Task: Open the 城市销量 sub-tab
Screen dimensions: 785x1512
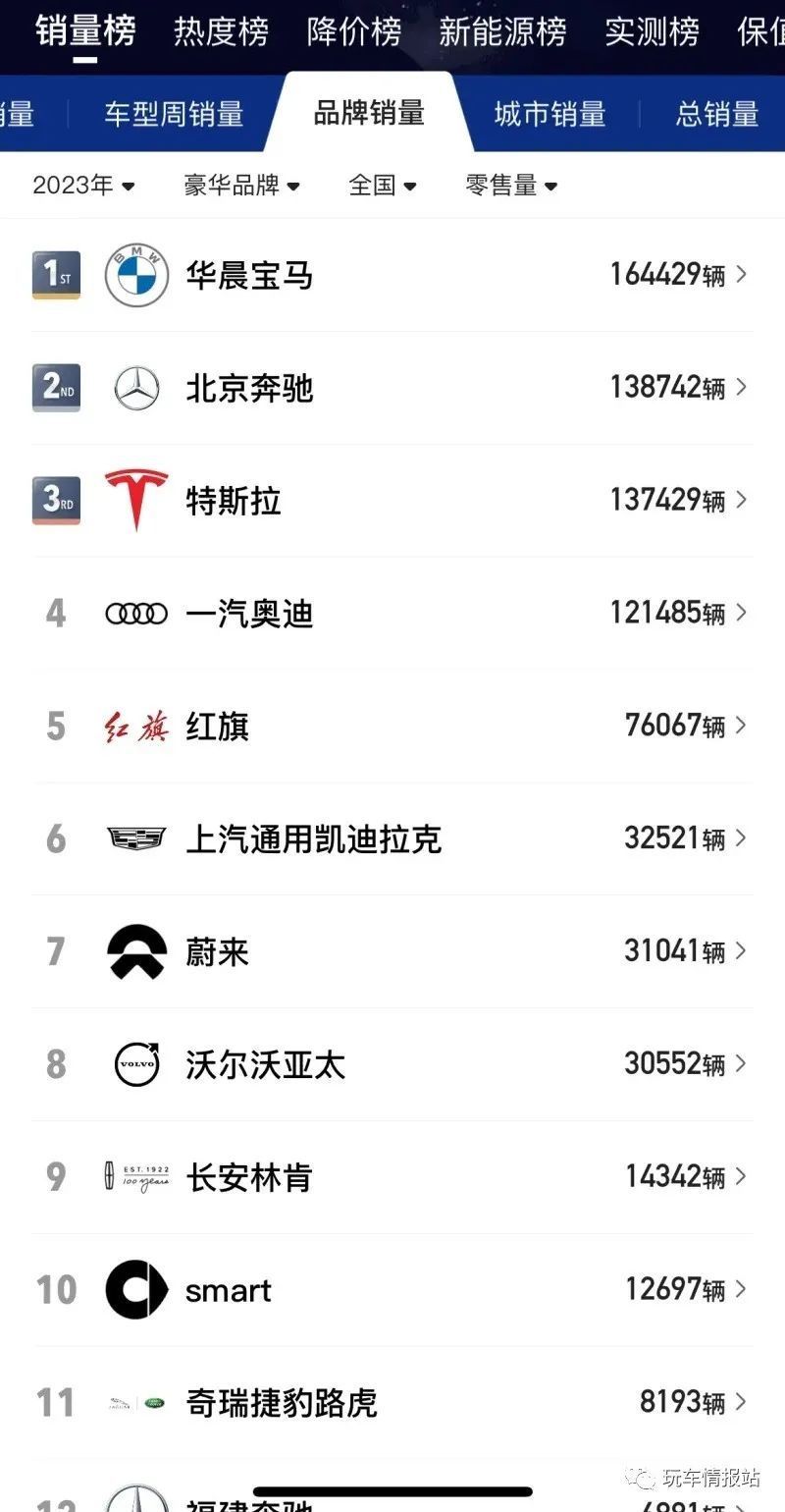Action: coord(549,114)
